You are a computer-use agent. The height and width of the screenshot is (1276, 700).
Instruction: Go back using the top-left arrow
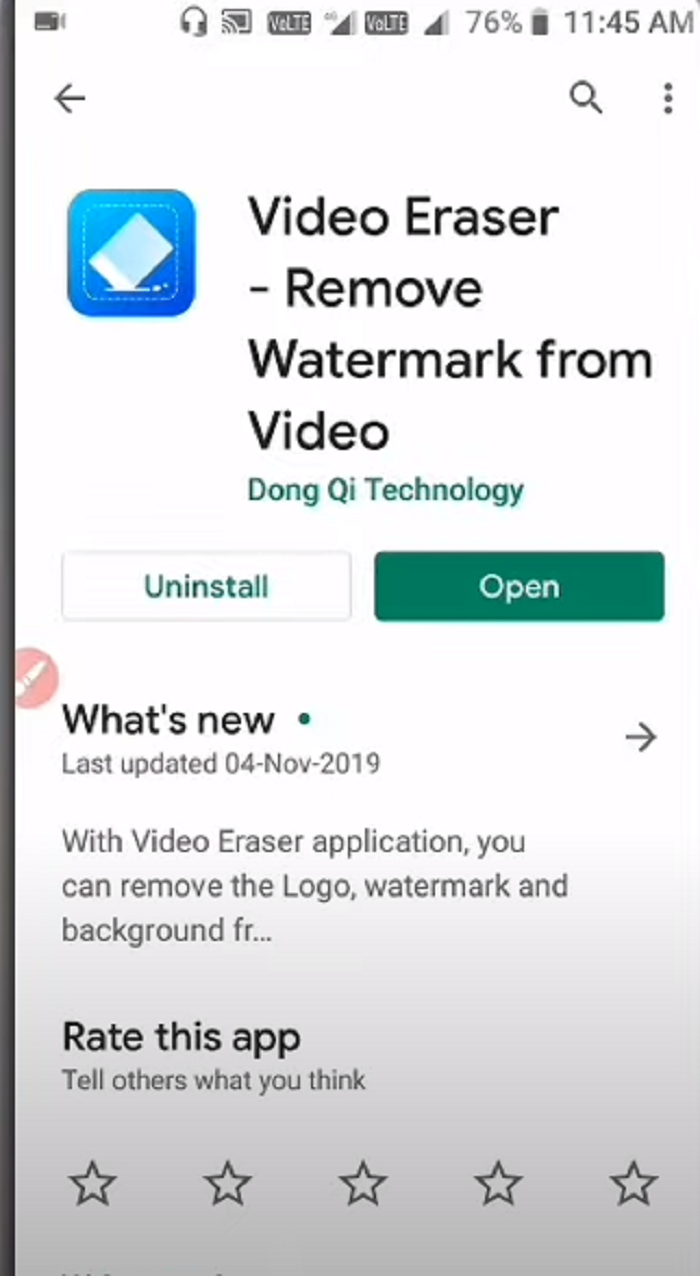[x=70, y=98]
